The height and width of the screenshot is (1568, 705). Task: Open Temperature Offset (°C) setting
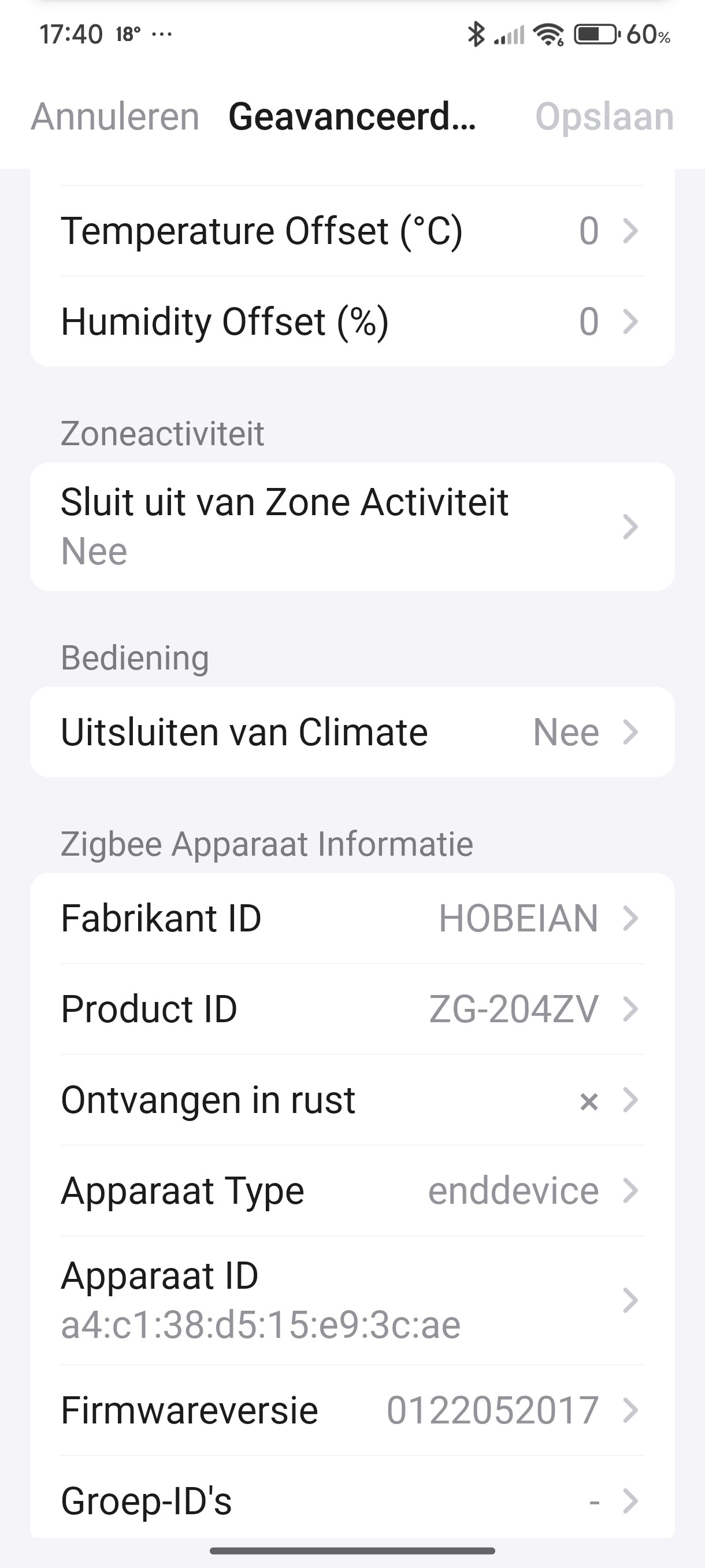pos(351,231)
